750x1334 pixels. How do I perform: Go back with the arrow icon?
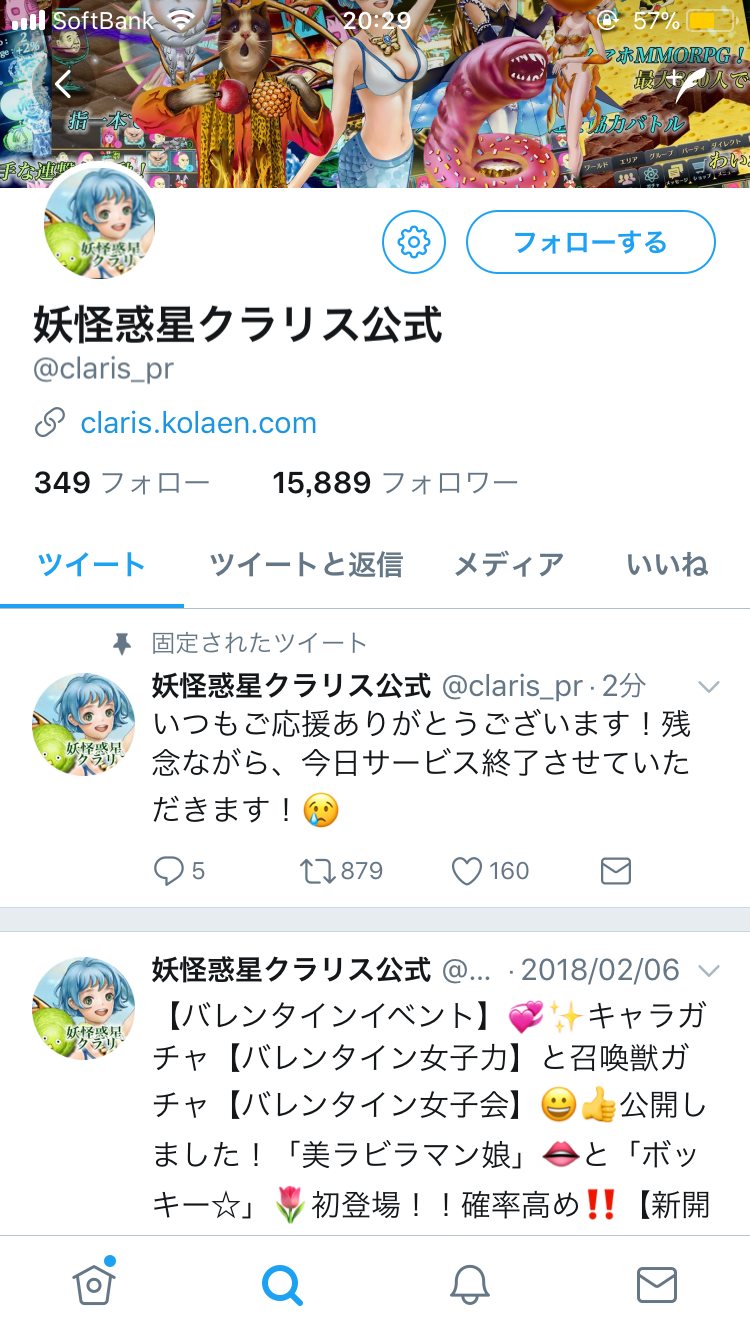click(64, 86)
